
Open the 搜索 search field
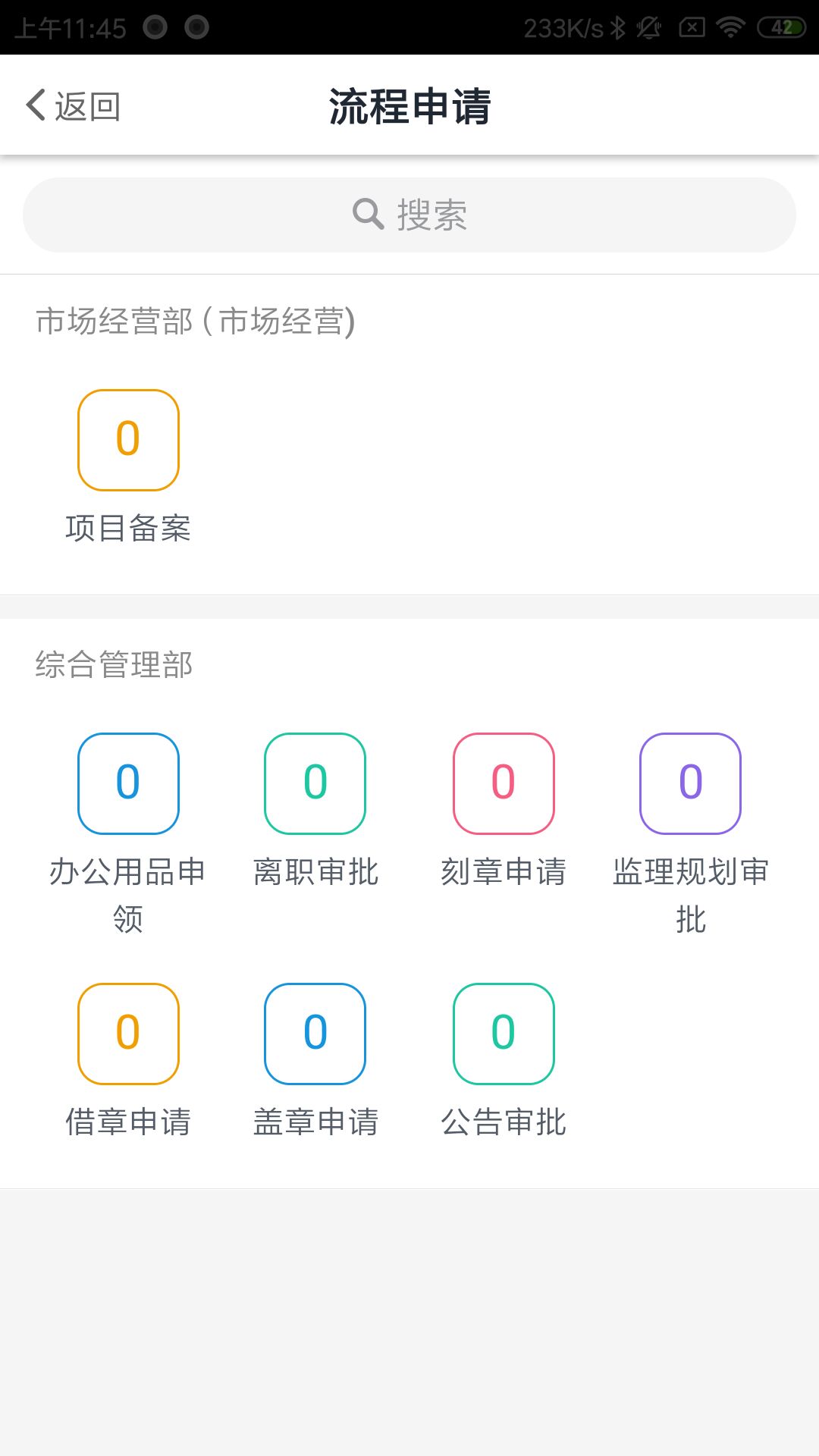pyautogui.click(x=409, y=215)
